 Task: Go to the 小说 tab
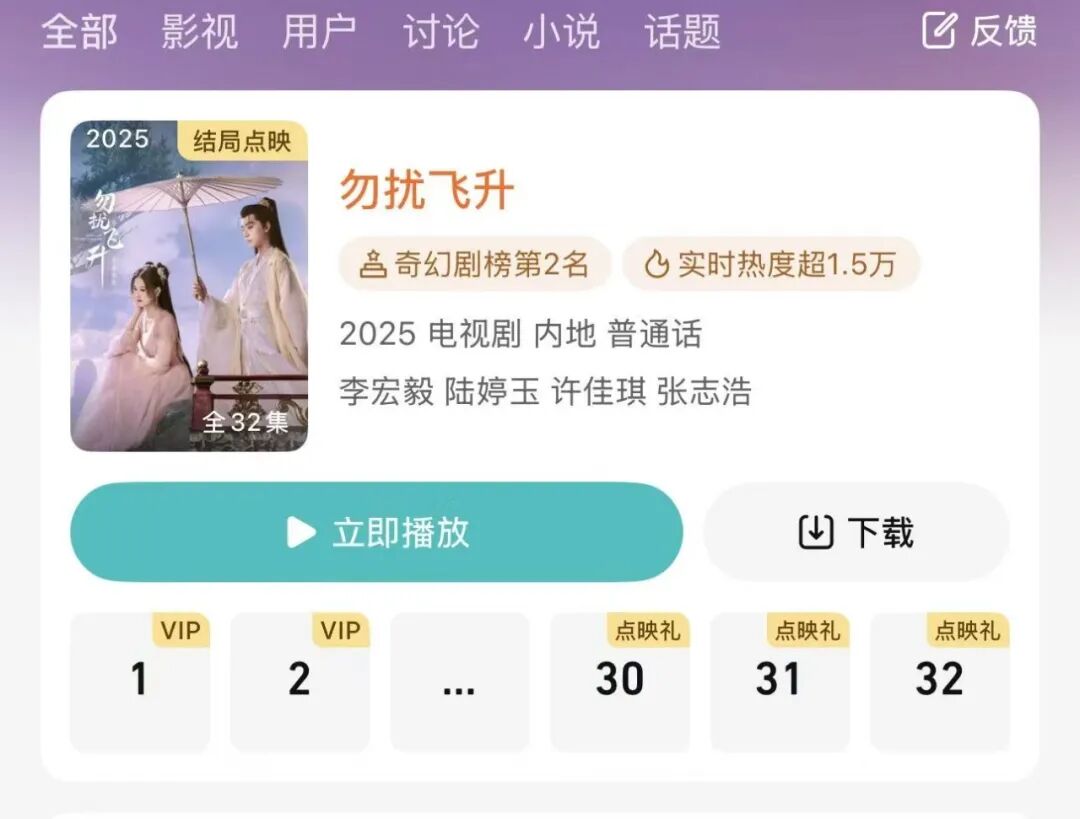click(x=561, y=31)
